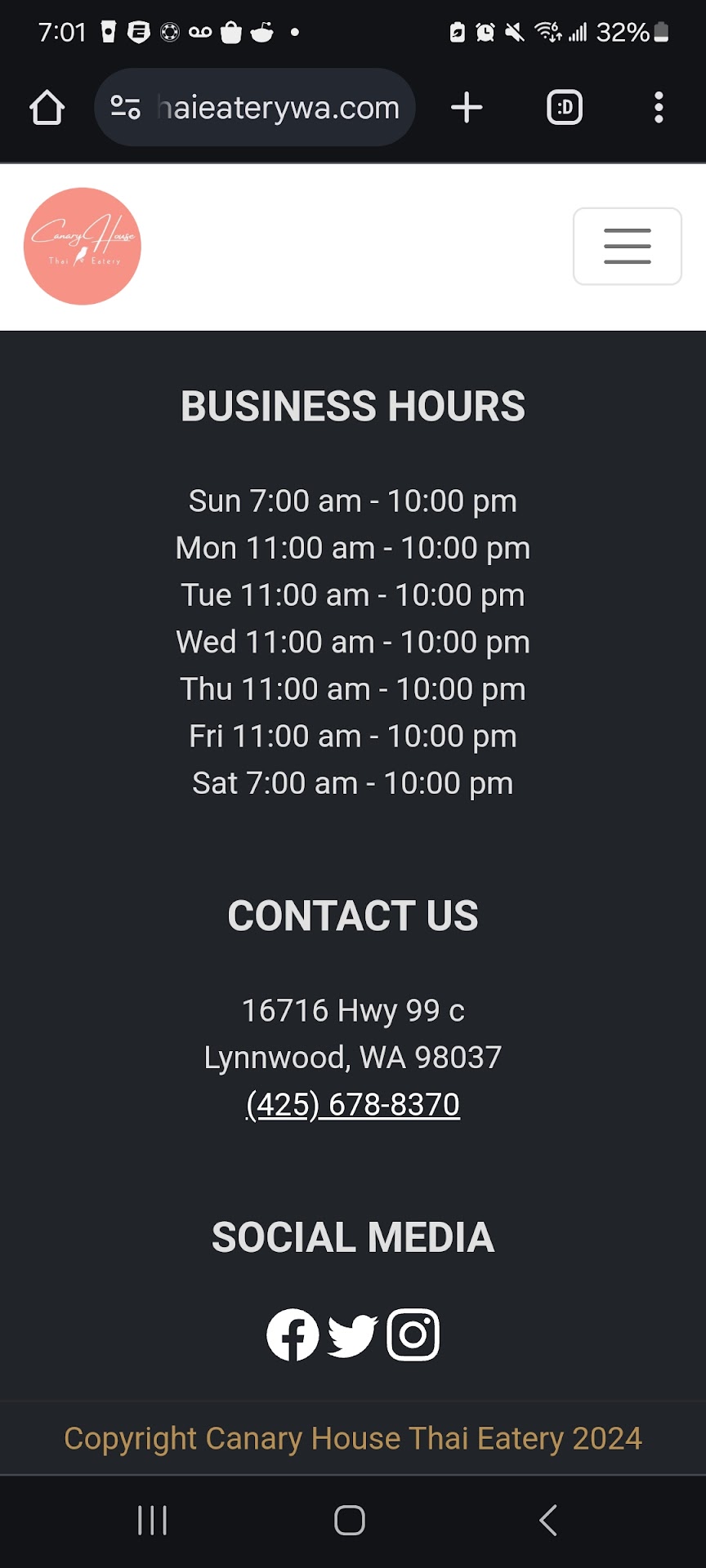Screen dimensions: 706x1568
Task: Call (425) 678-8370 phone link
Action: (x=353, y=1104)
